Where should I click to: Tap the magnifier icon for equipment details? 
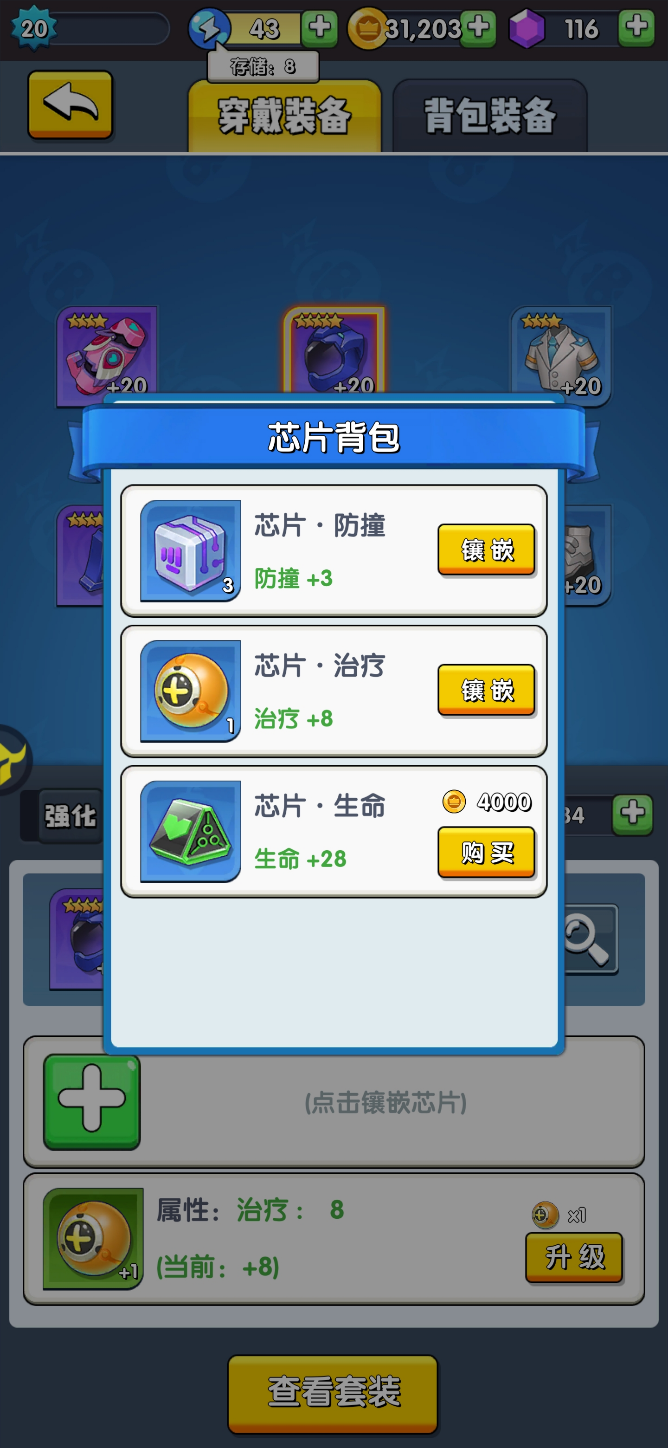point(588,938)
